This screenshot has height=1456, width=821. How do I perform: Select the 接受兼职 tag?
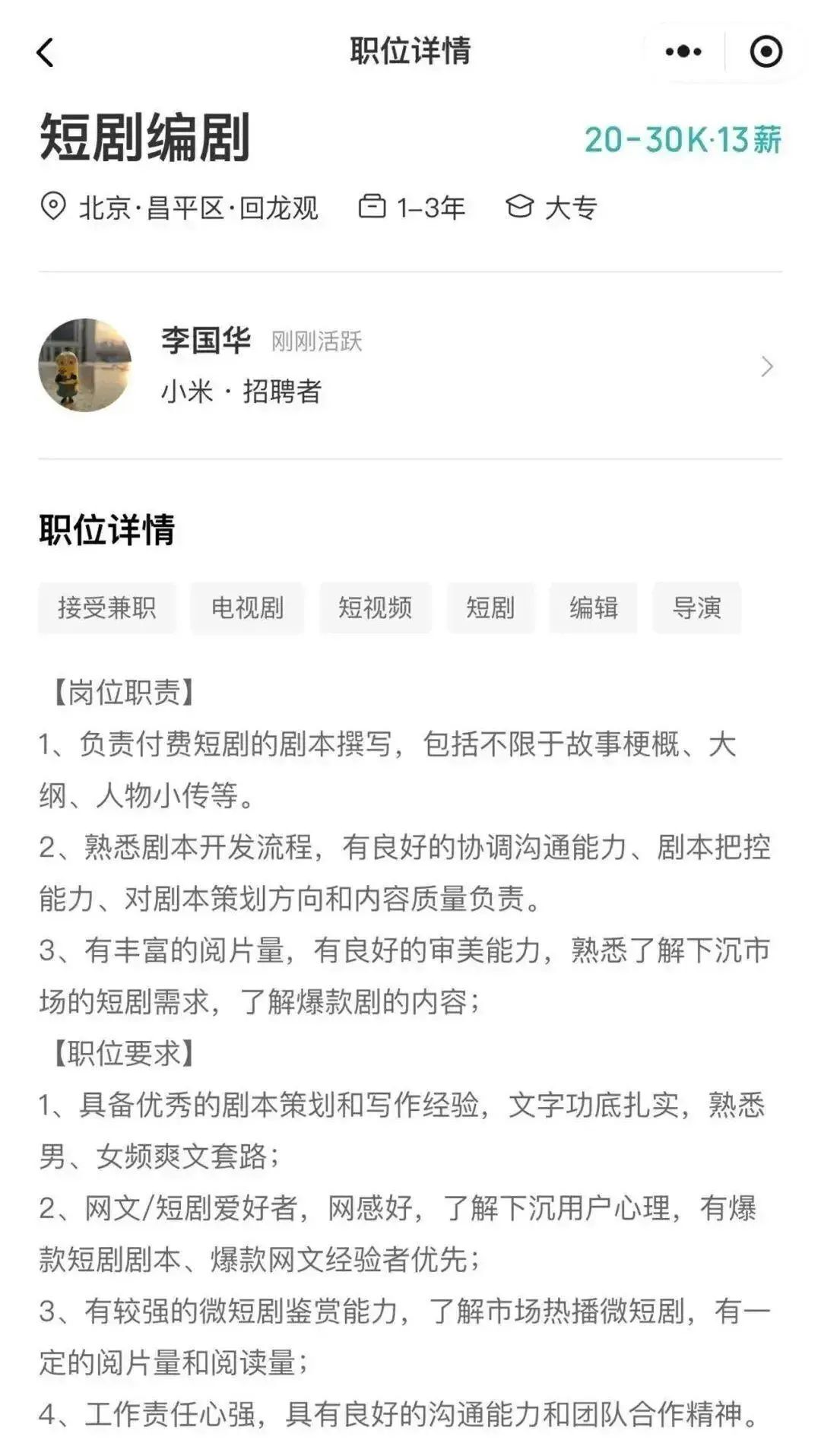coord(107,607)
